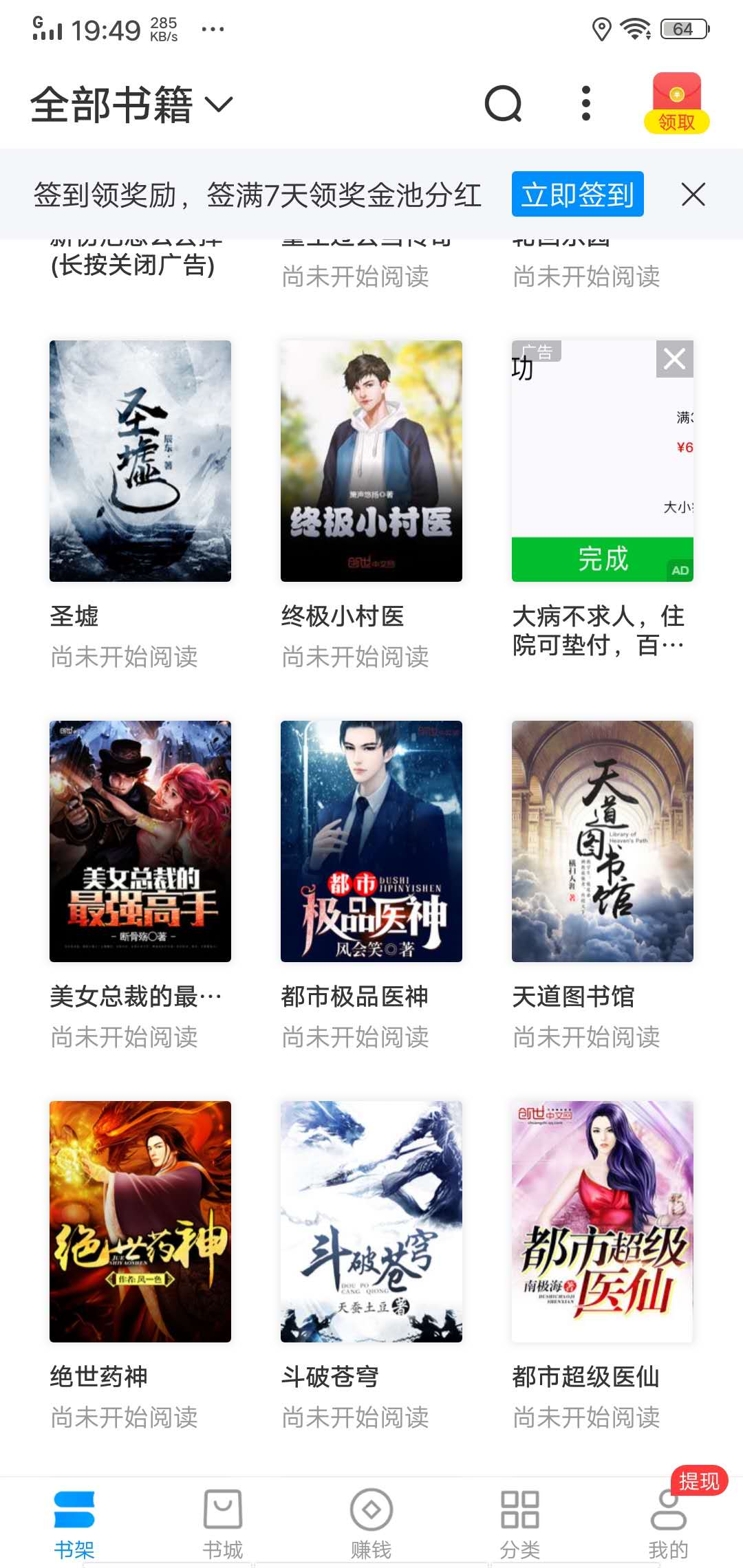
Task: Open the 斗破苍穹 book cover
Action: pyautogui.click(x=371, y=1224)
